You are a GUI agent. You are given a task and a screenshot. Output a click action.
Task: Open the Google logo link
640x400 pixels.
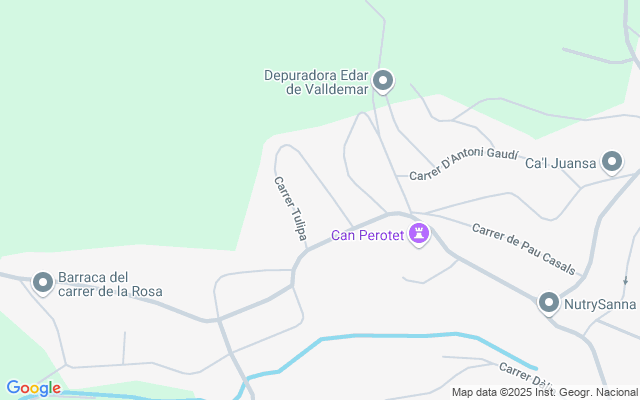click(x=33, y=388)
